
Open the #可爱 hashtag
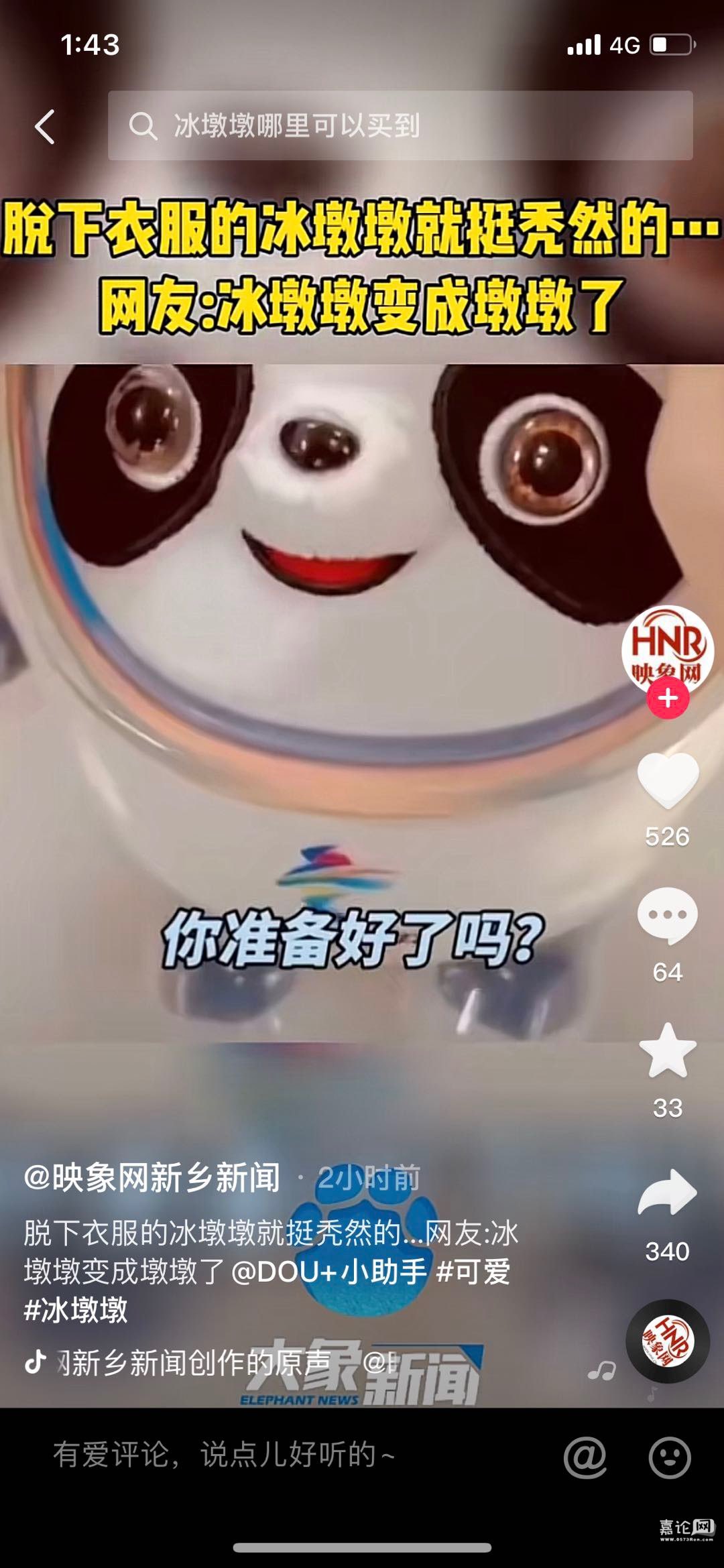click(x=473, y=1272)
